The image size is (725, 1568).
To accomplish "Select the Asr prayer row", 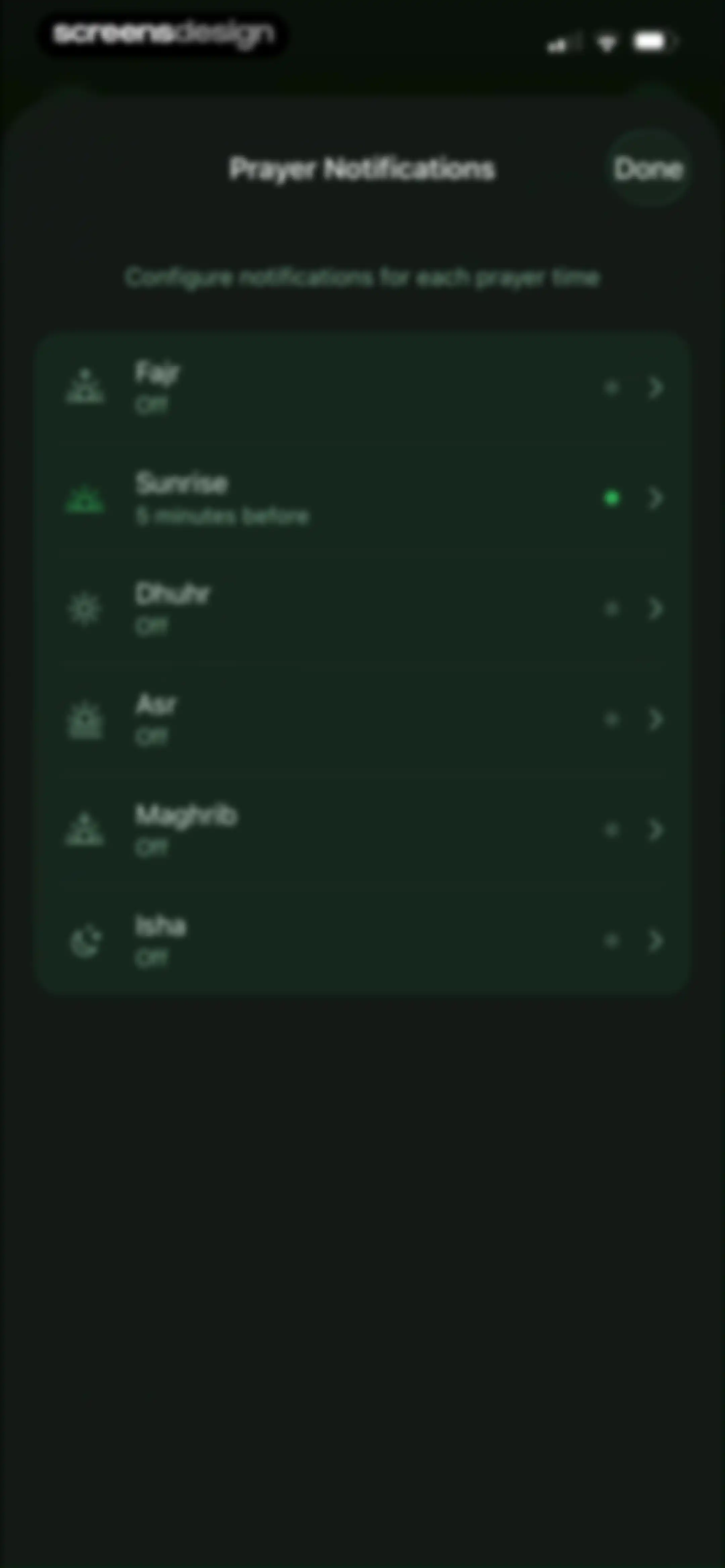I will coord(363,720).
